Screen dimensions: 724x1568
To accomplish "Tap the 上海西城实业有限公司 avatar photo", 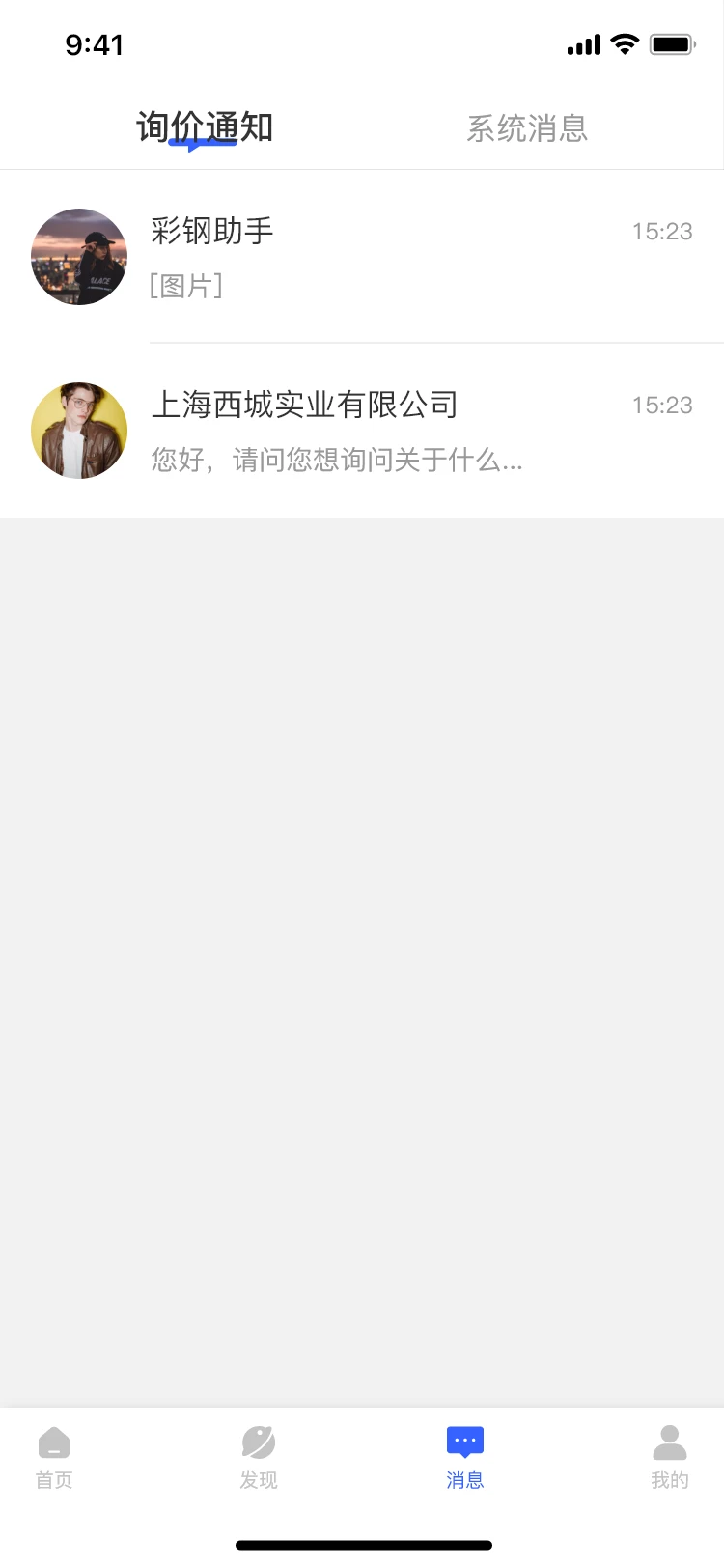I will click(78, 431).
